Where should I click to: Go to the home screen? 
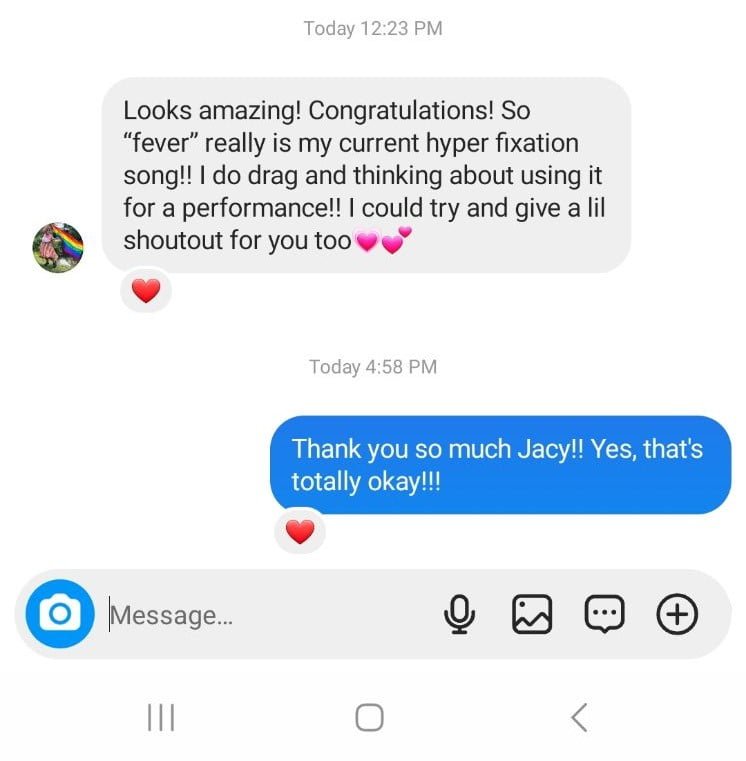[x=369, y=716]
